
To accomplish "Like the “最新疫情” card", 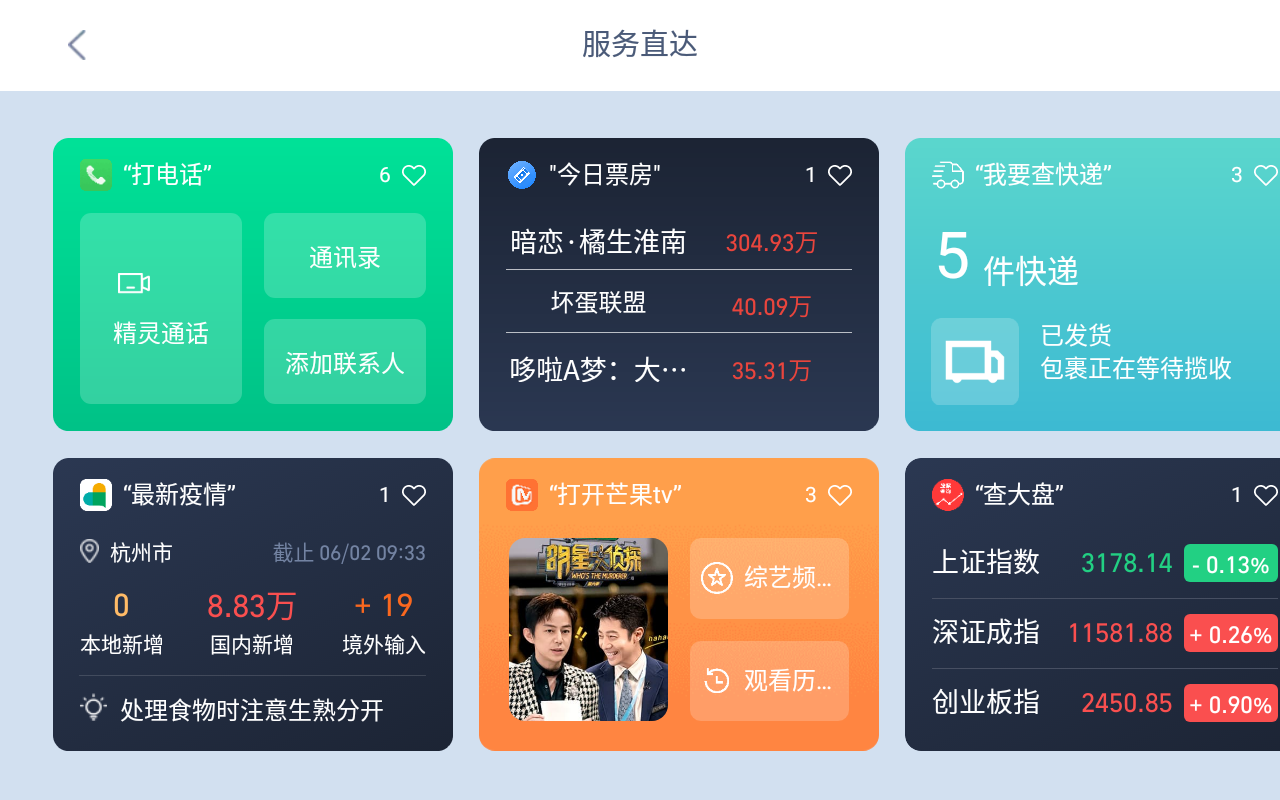I will [x=414, y=495].
